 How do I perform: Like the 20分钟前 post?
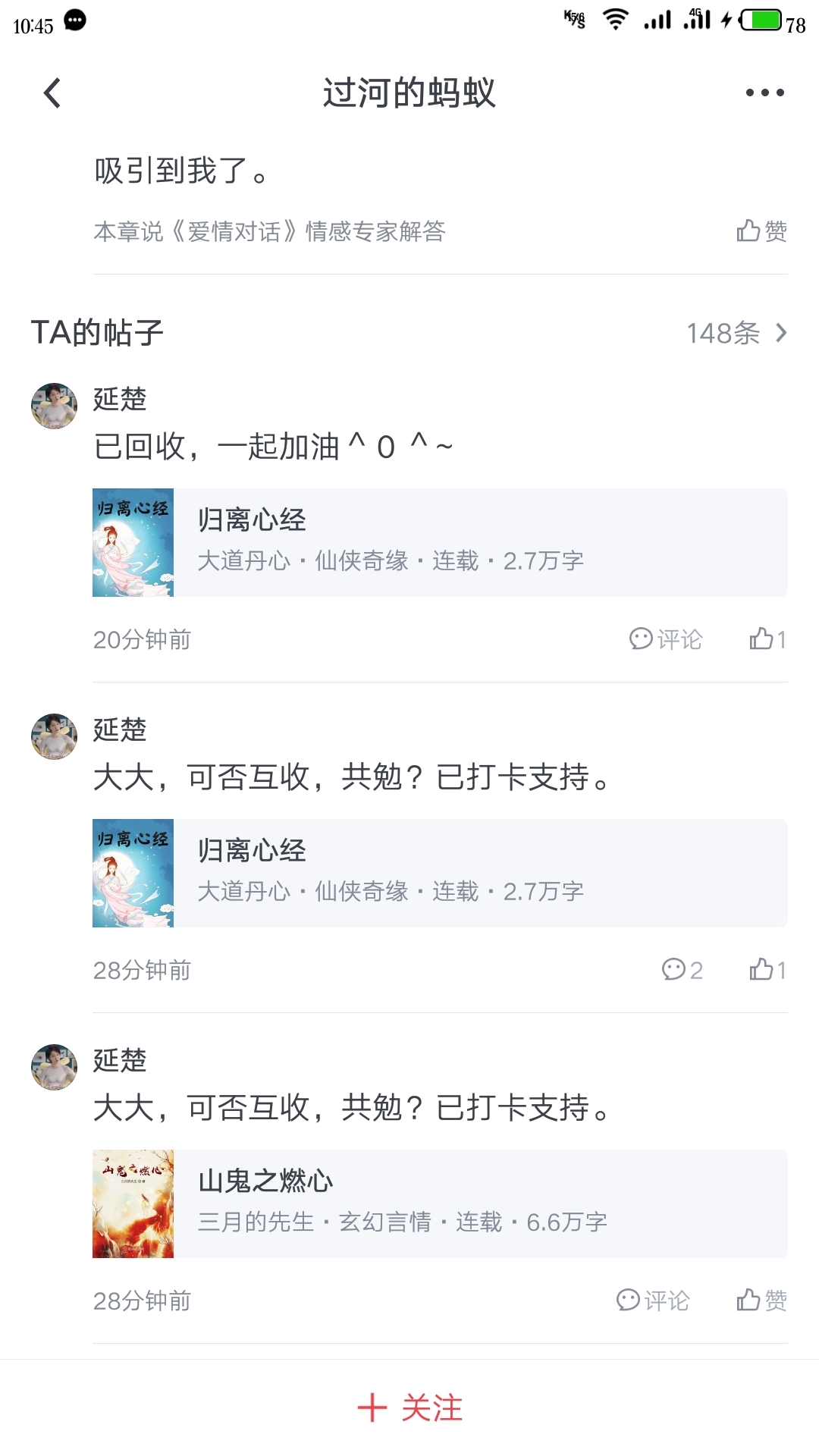767,639
